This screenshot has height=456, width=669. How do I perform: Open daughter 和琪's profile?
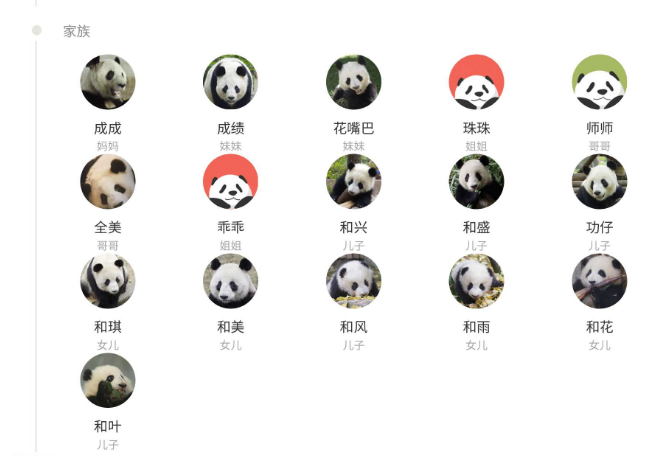(108, 280)
